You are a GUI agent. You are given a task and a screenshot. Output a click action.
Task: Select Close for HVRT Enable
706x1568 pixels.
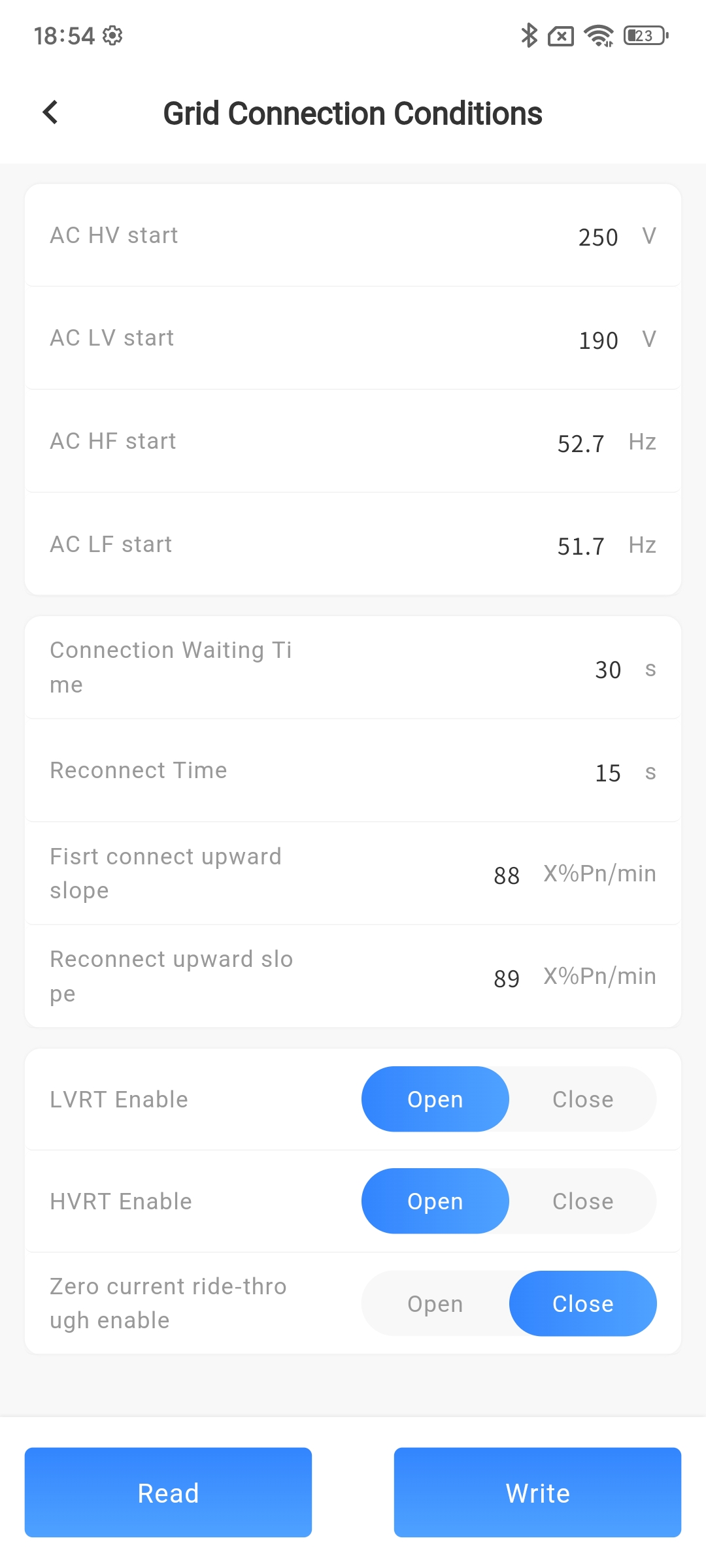[x=582, y=1201]
